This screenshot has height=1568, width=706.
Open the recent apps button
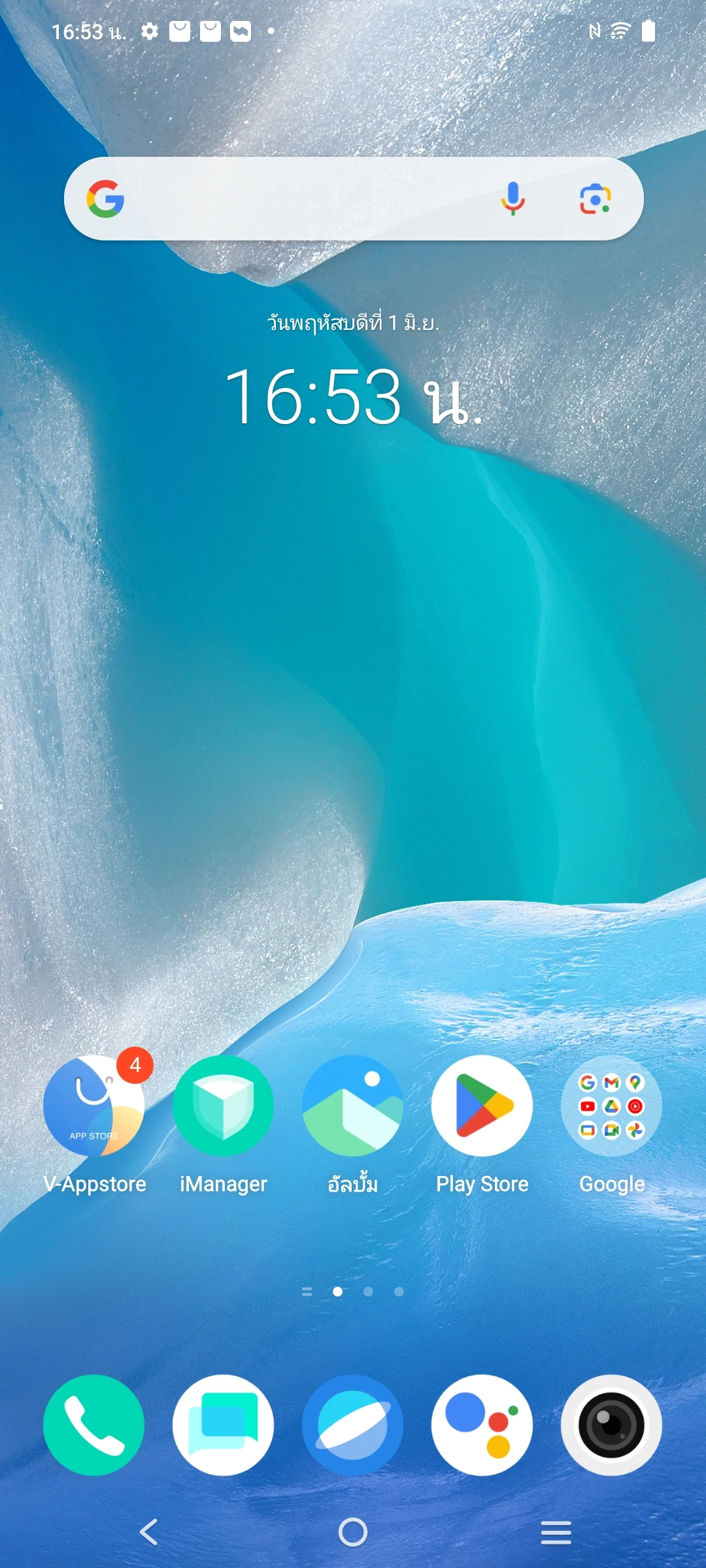556,1532
